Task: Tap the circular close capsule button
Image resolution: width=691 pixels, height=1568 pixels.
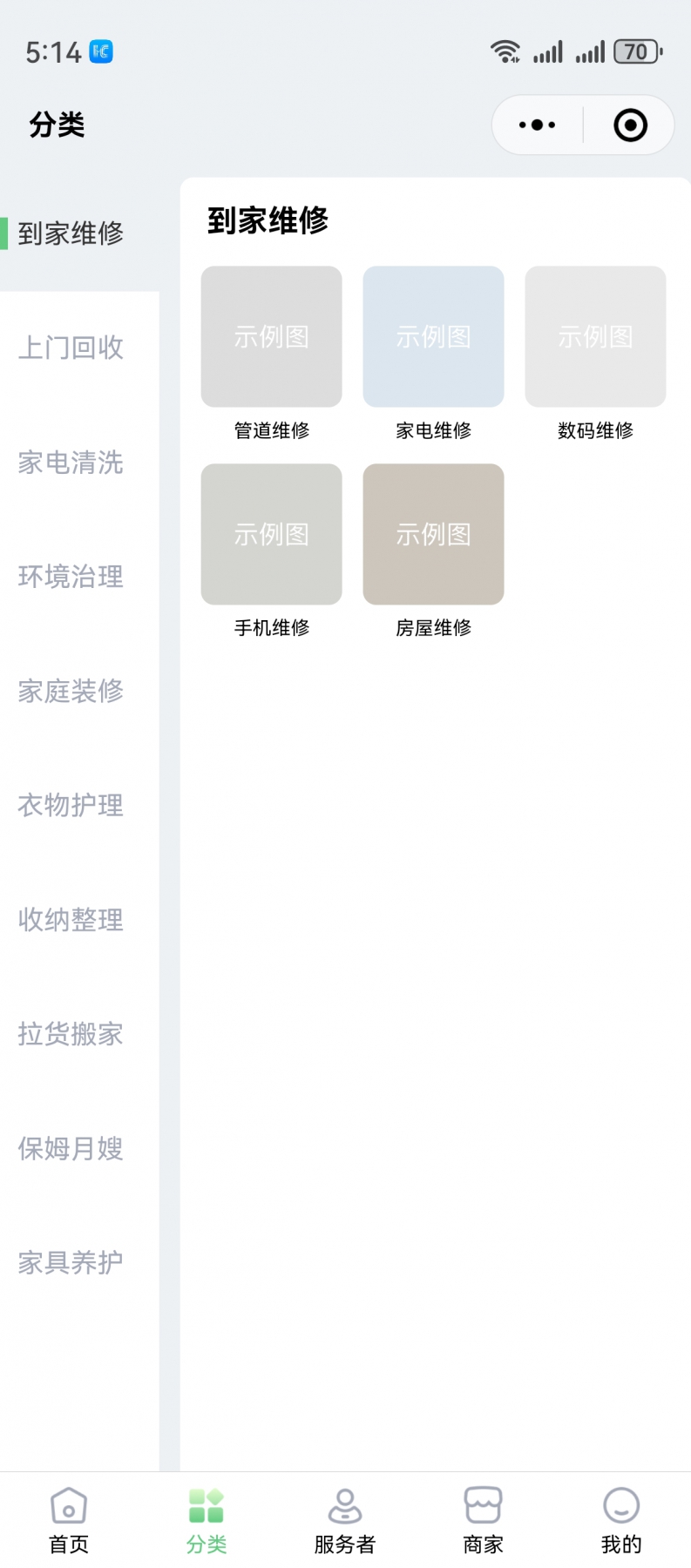Action: (x=628, y=125)
